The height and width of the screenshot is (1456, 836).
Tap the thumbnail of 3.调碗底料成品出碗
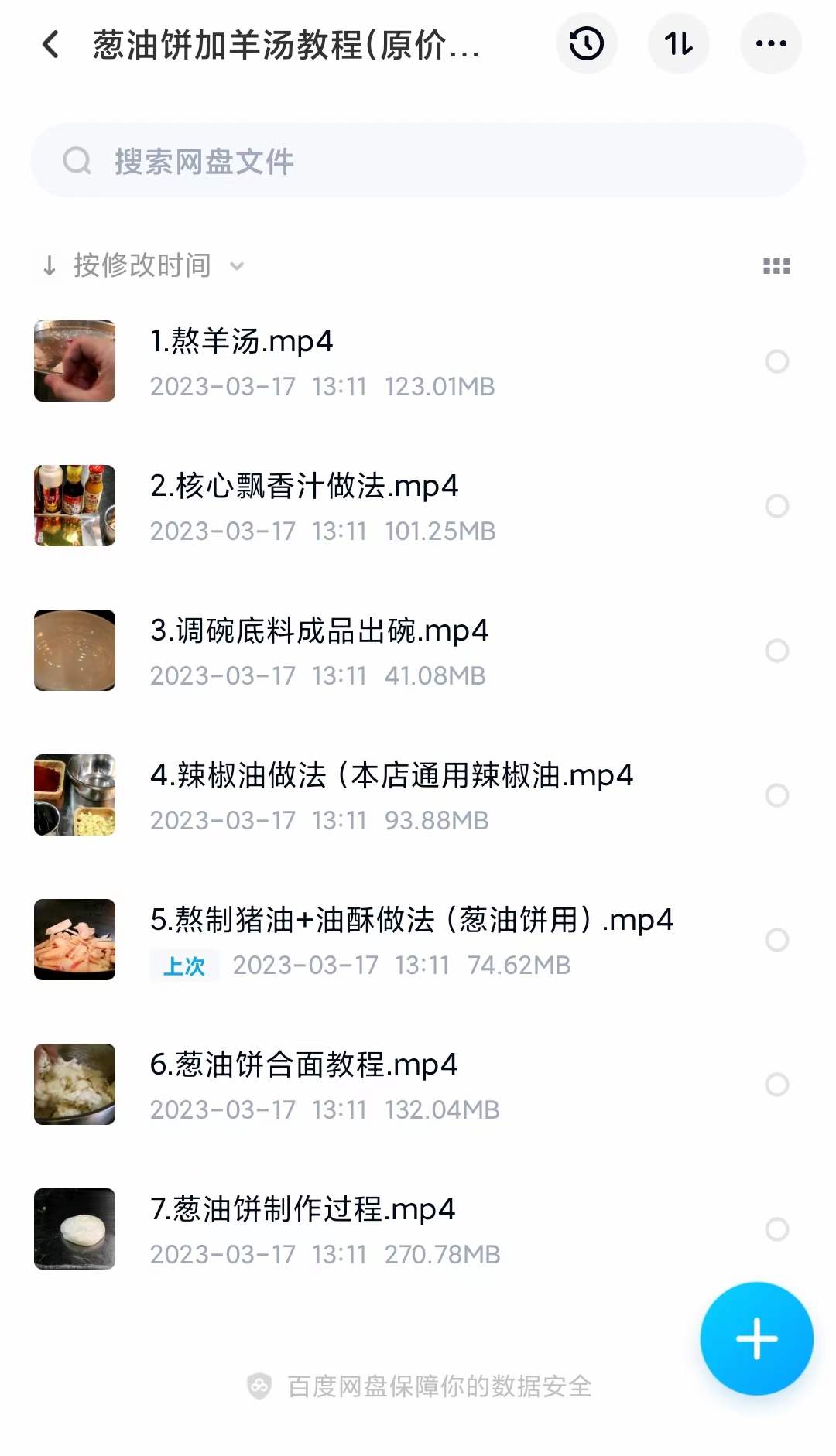[x=75, y=650]
